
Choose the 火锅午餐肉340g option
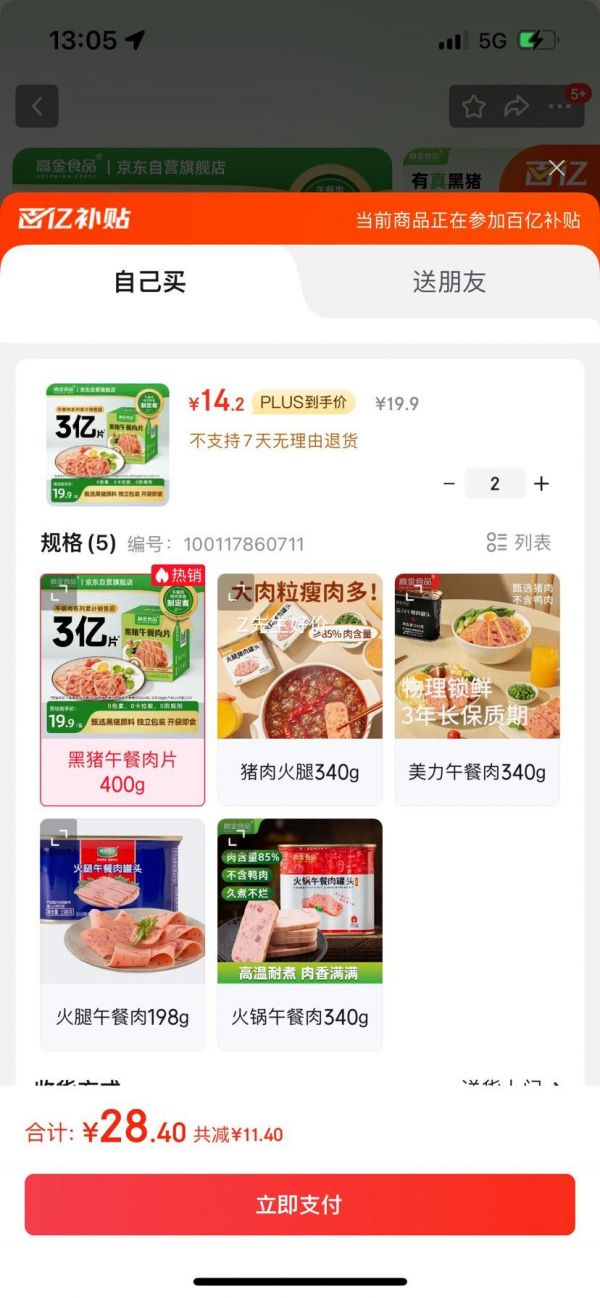[x=300, y=934]
